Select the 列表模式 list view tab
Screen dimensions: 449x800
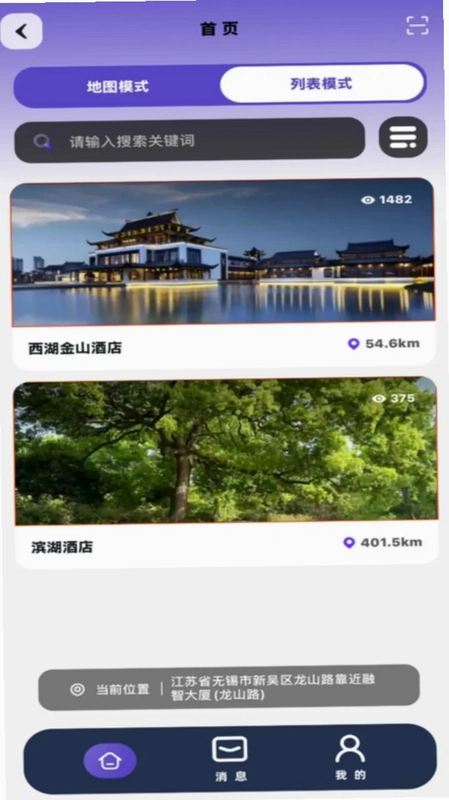point(322,84)
